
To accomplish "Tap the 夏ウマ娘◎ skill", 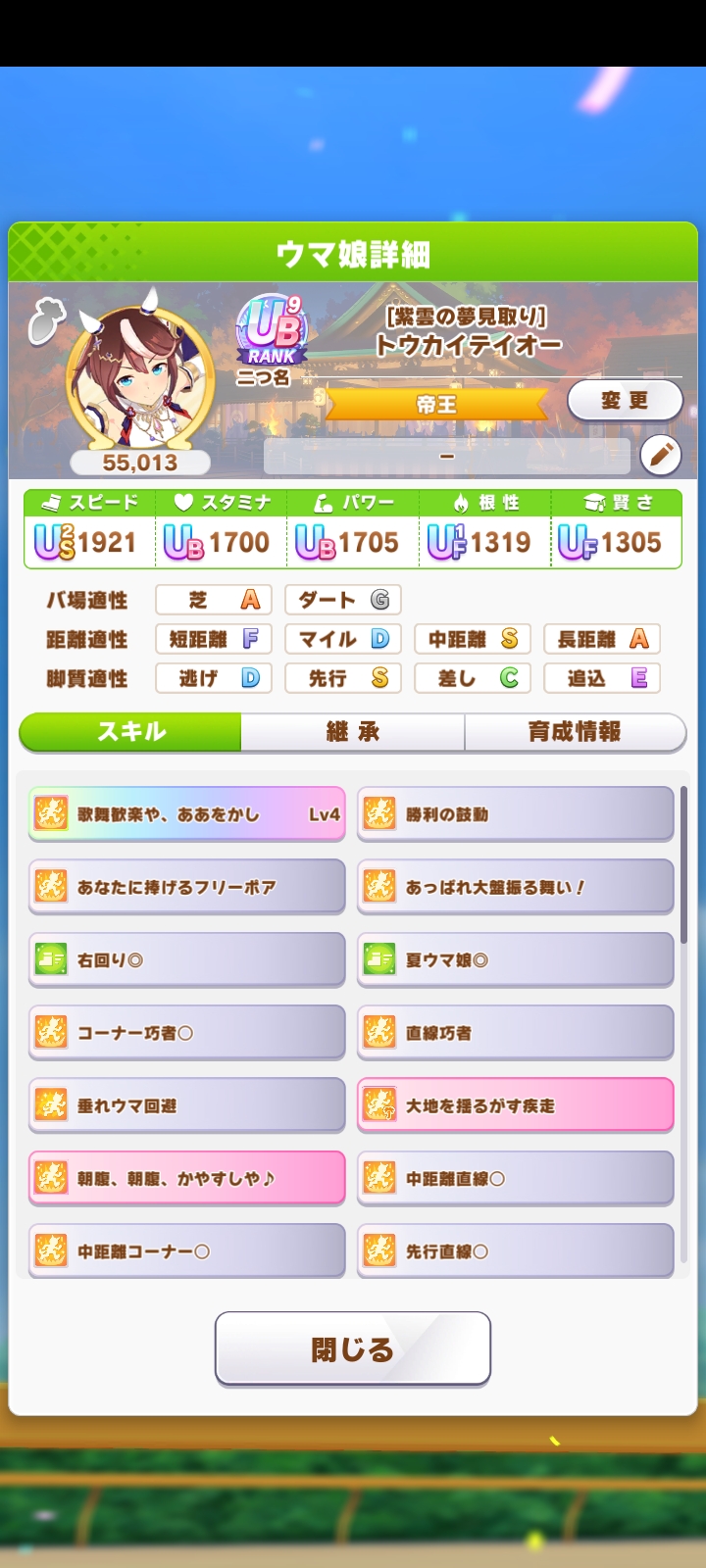I will pos(516,960).
